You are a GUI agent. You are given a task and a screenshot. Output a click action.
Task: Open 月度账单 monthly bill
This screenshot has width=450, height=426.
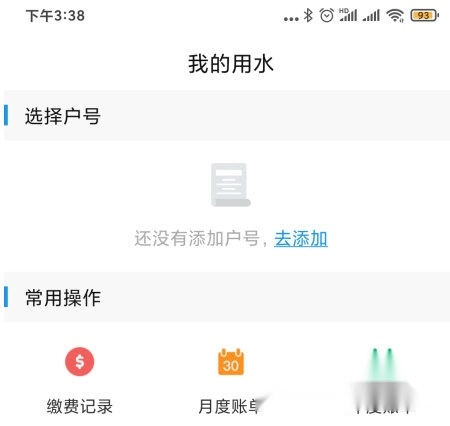coord(231,381)
